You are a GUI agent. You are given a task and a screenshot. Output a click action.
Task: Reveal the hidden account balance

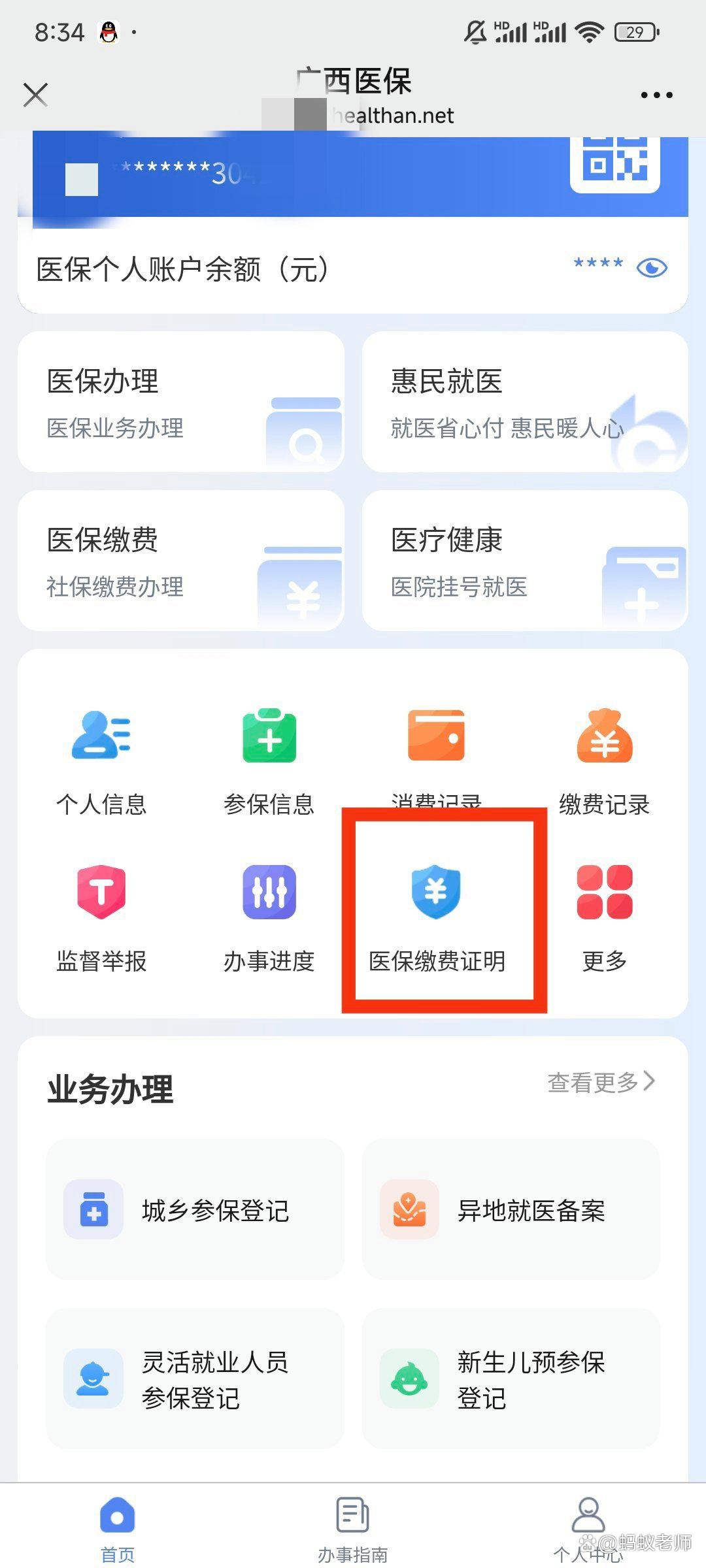coord(651,268)
